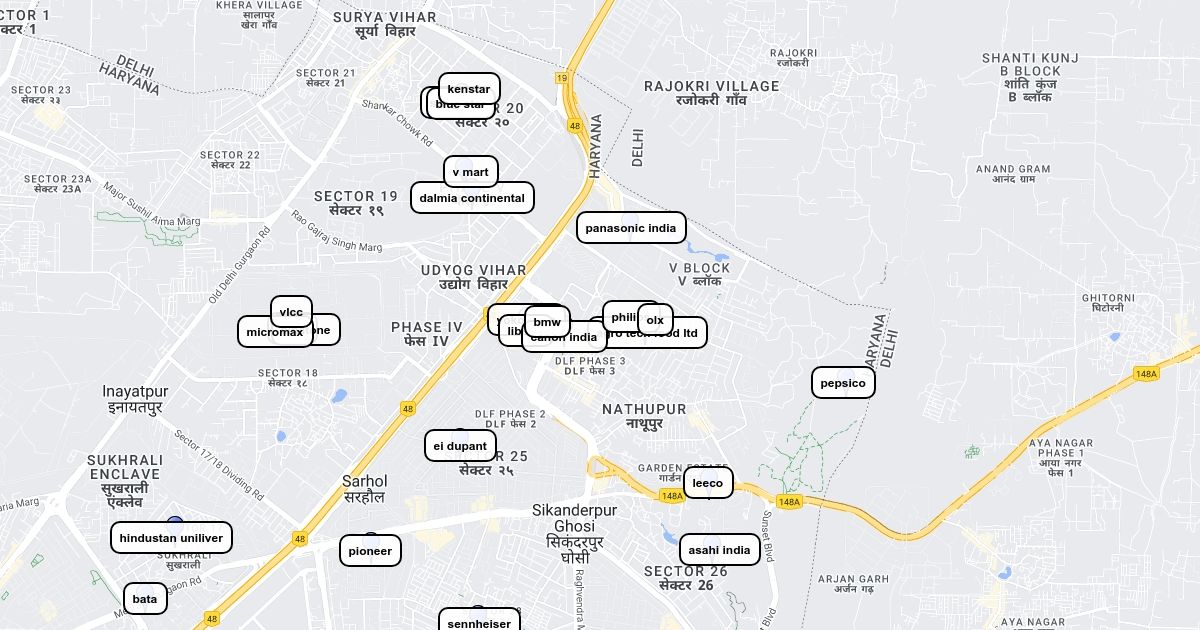The image size is (1200, 630).
Task: Tap the kenstar map marker
Action: [469, 89]
